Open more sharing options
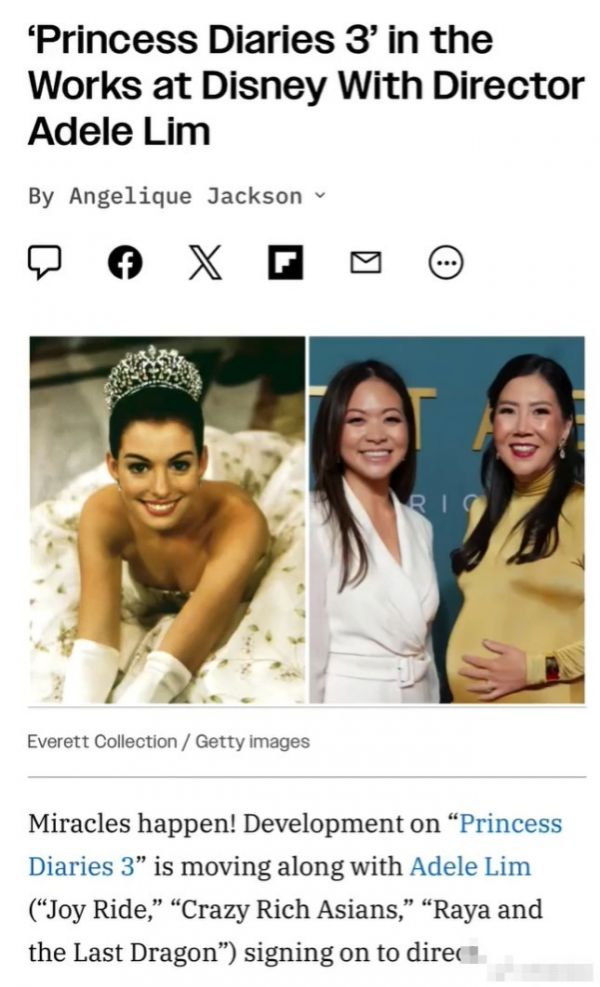The width and height of the screenshot is (600, 987). [445, 263]
